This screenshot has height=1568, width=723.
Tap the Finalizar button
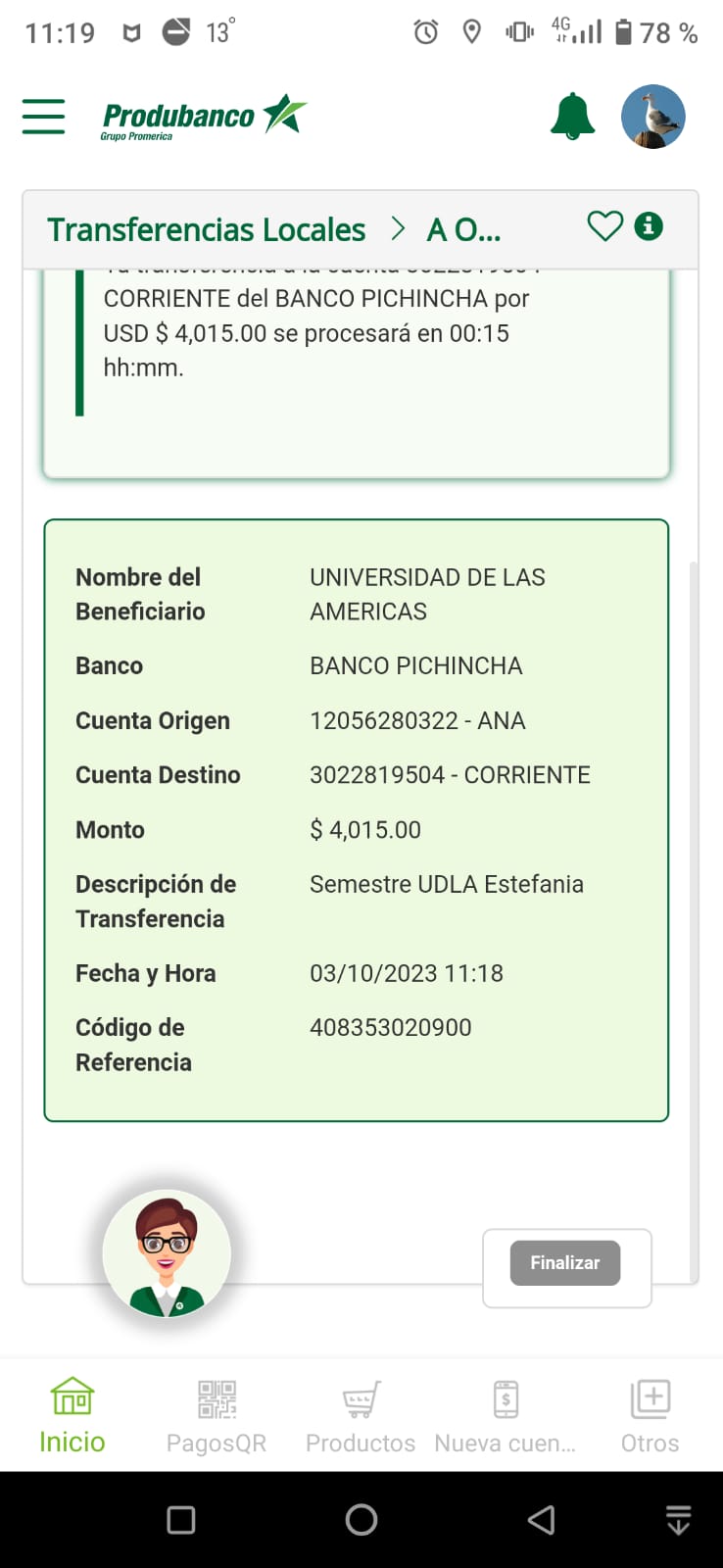pos(565,1263)
